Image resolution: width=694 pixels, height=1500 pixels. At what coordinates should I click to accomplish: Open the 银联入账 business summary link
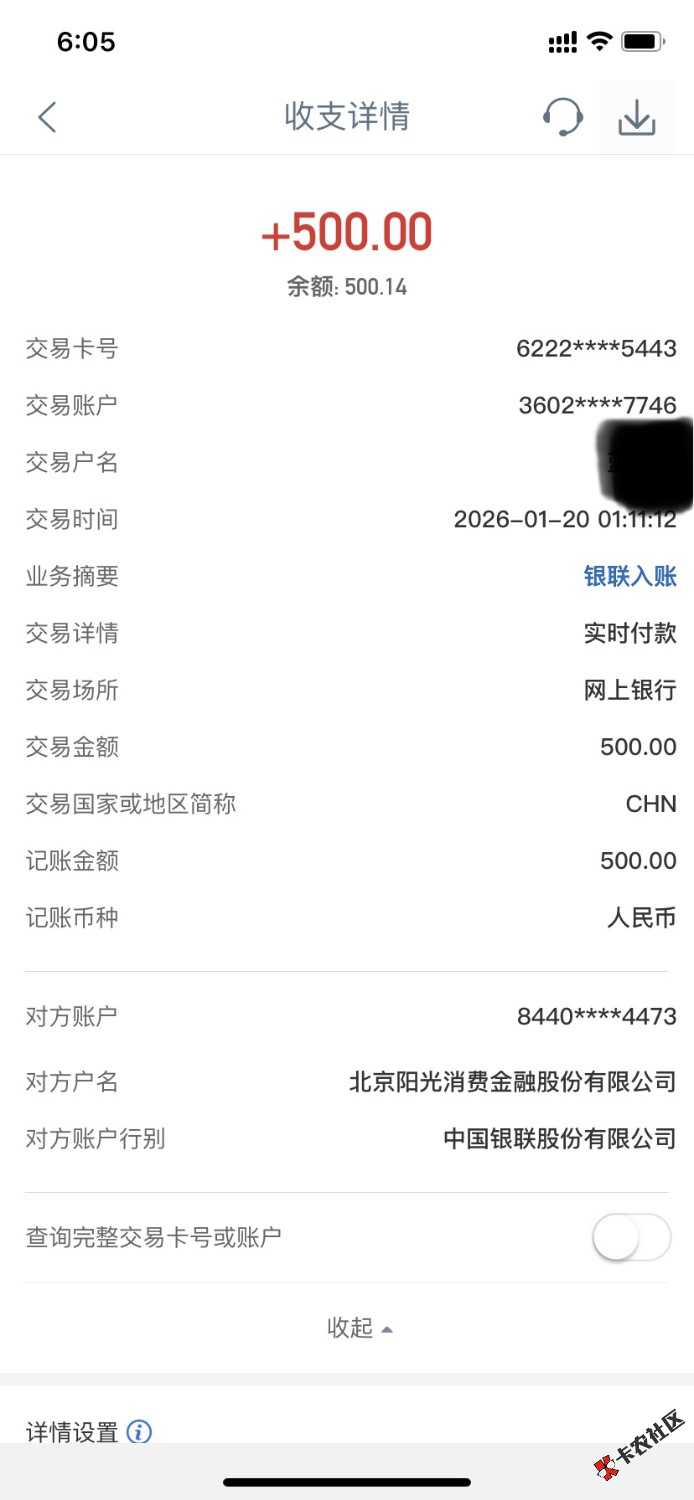point(630,576)
